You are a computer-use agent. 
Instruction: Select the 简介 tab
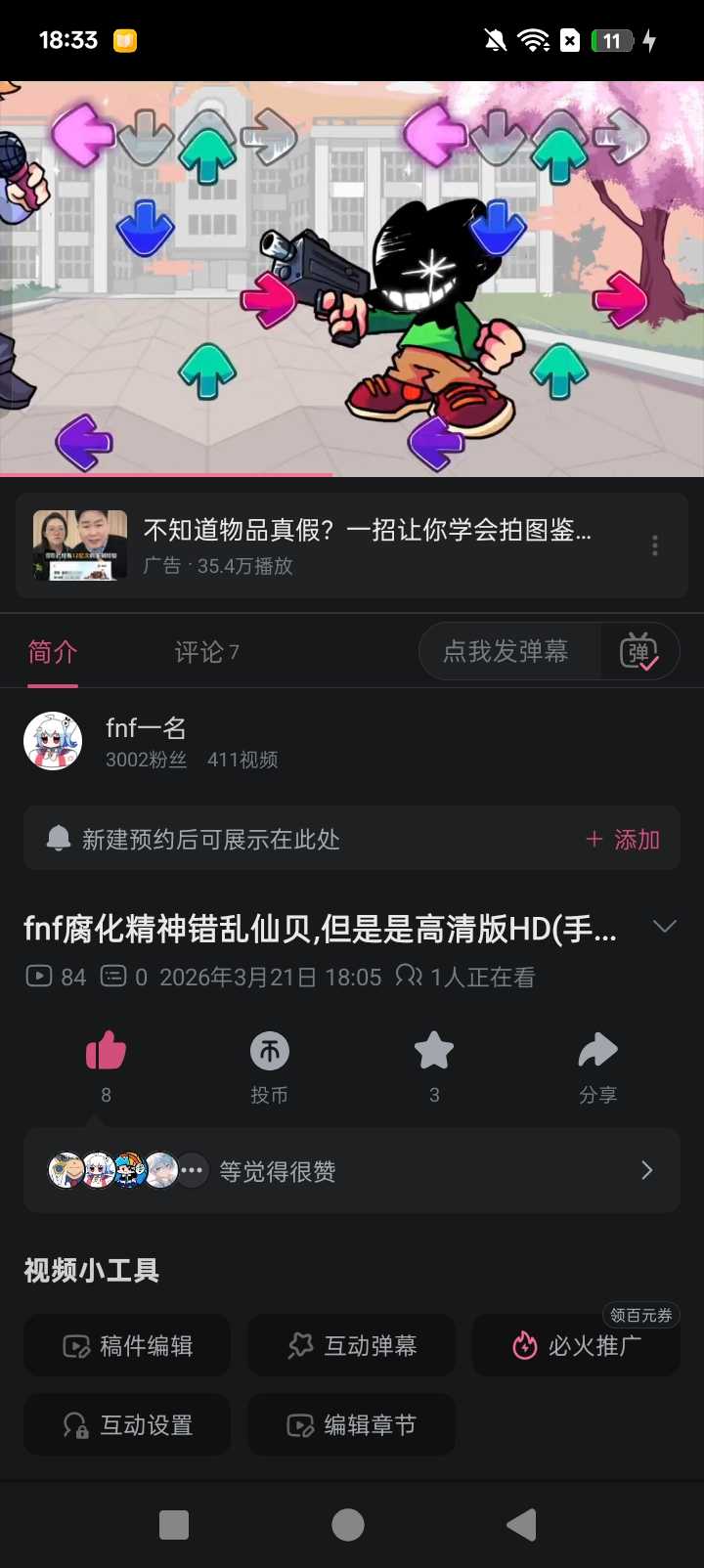tap(53, 652)
